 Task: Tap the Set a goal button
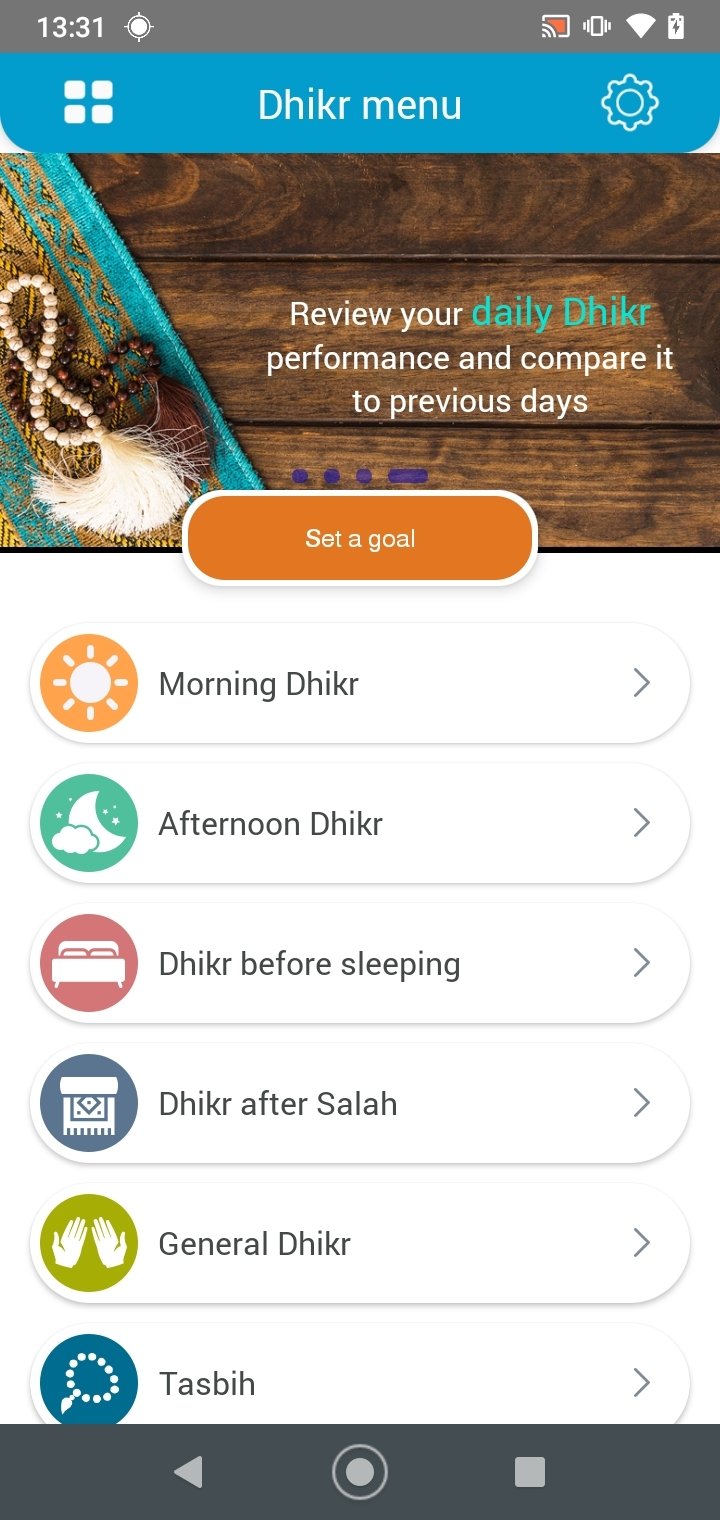pyautogui.click(x=360, y=539)
